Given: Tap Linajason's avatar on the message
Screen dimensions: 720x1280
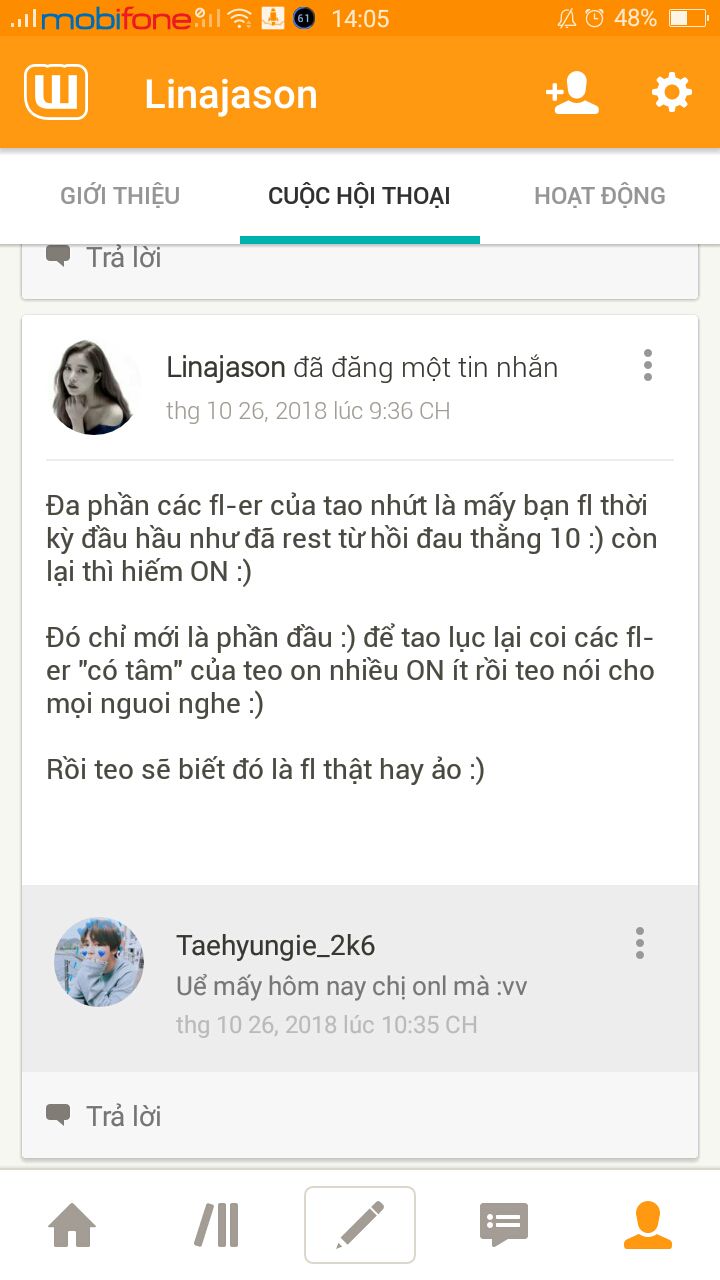Looking at the screenshot, I should [x=94, y=386].
